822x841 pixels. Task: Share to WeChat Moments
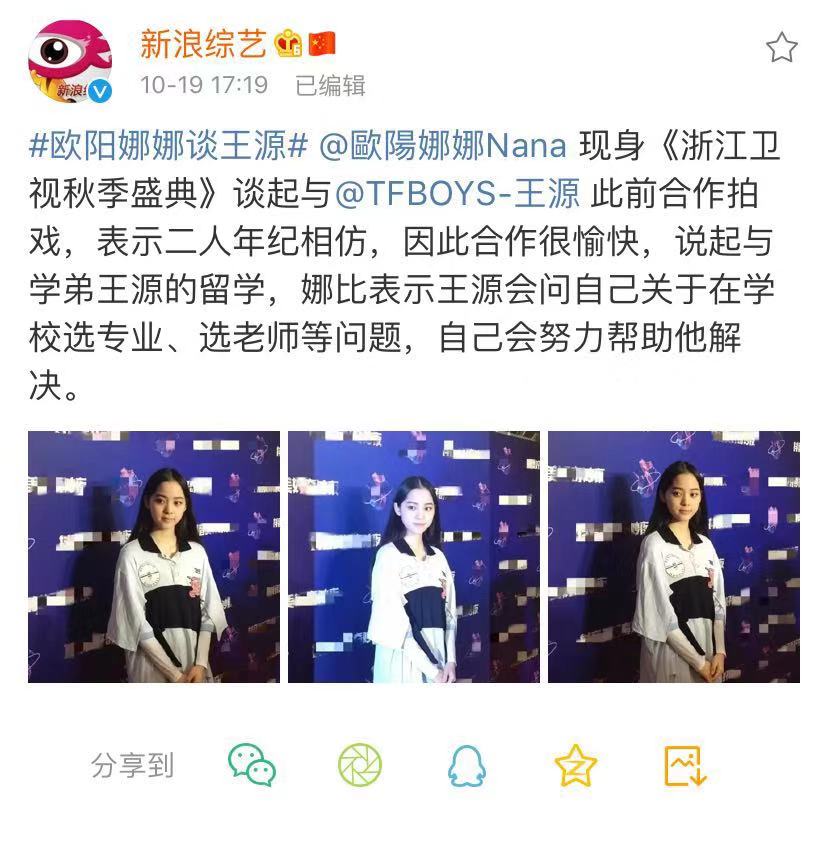(x=360, y=766)
